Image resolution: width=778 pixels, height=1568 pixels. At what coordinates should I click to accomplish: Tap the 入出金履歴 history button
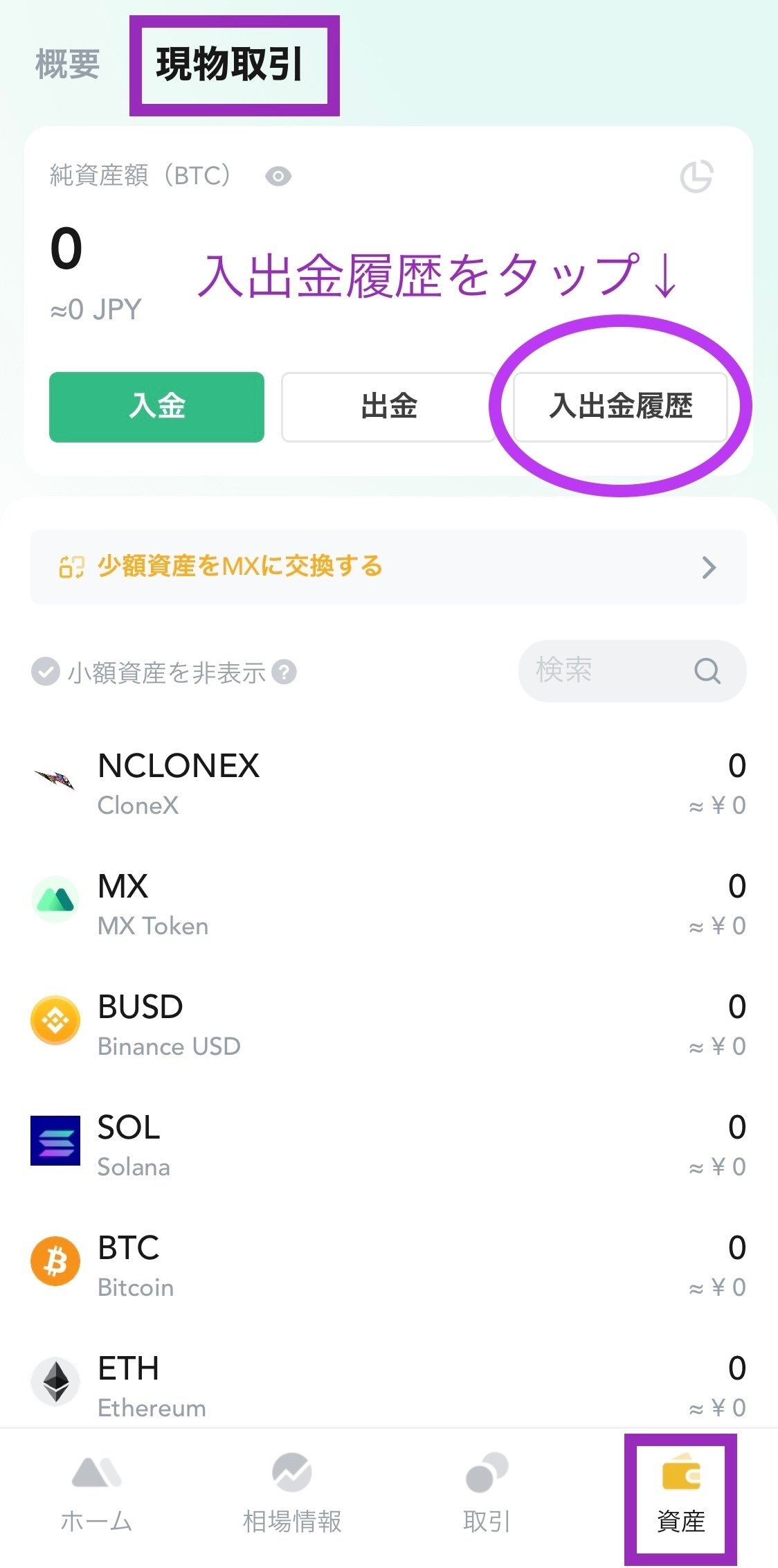tap(621, 407)
